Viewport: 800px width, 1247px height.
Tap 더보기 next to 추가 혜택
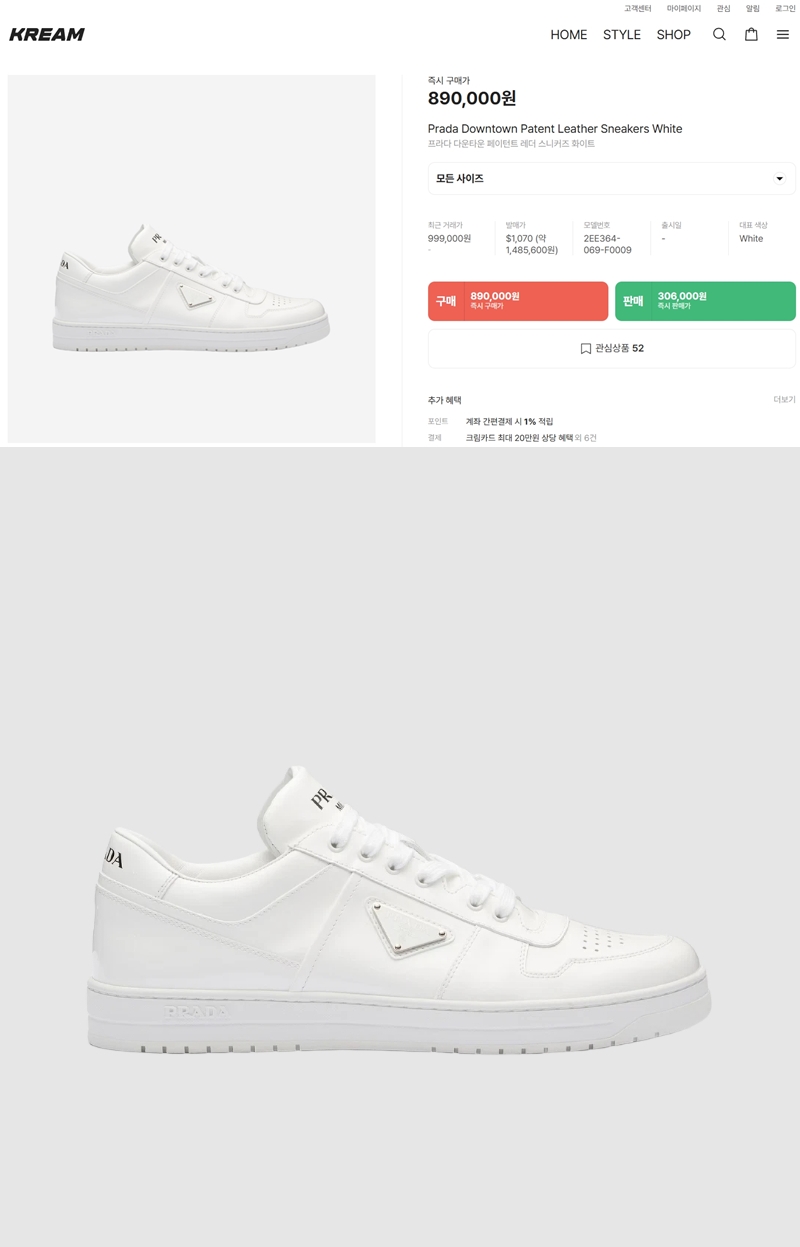click(784, 400)
